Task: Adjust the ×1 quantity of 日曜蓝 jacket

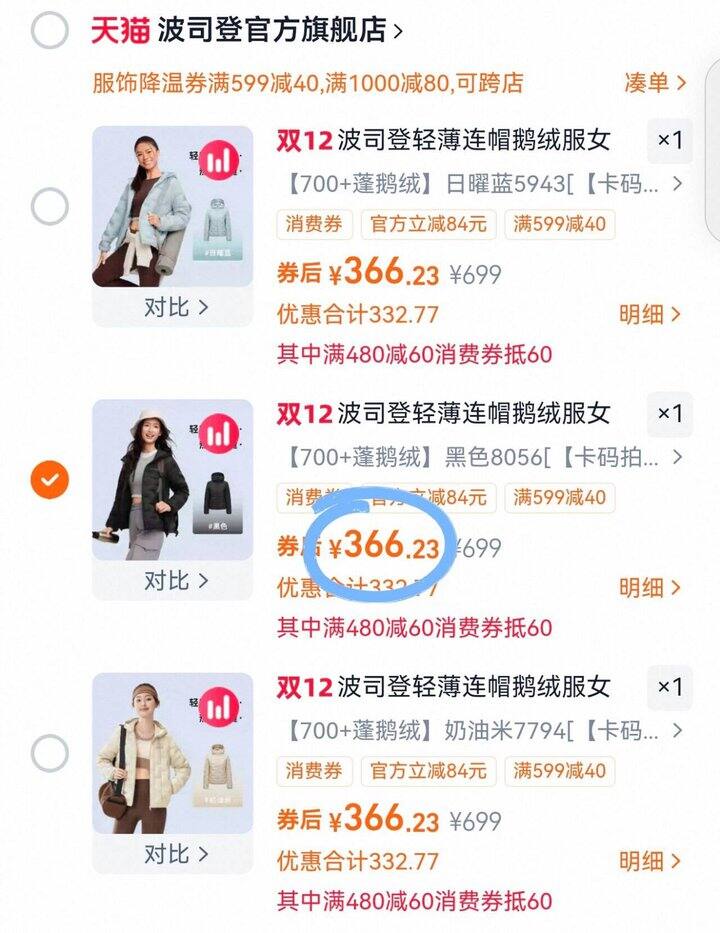Action: 669,140
